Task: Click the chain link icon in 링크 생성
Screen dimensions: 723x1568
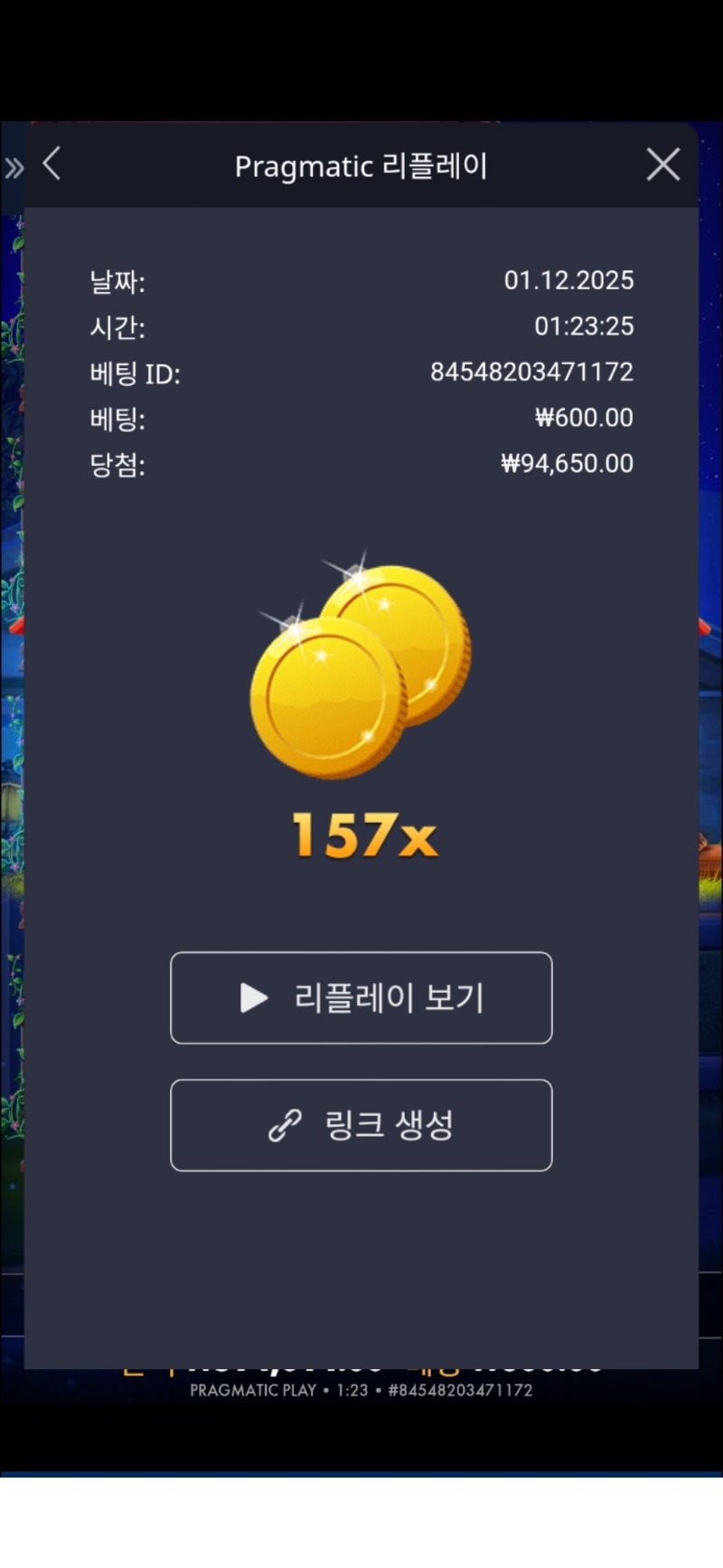Action: [x=286, y=1126]
